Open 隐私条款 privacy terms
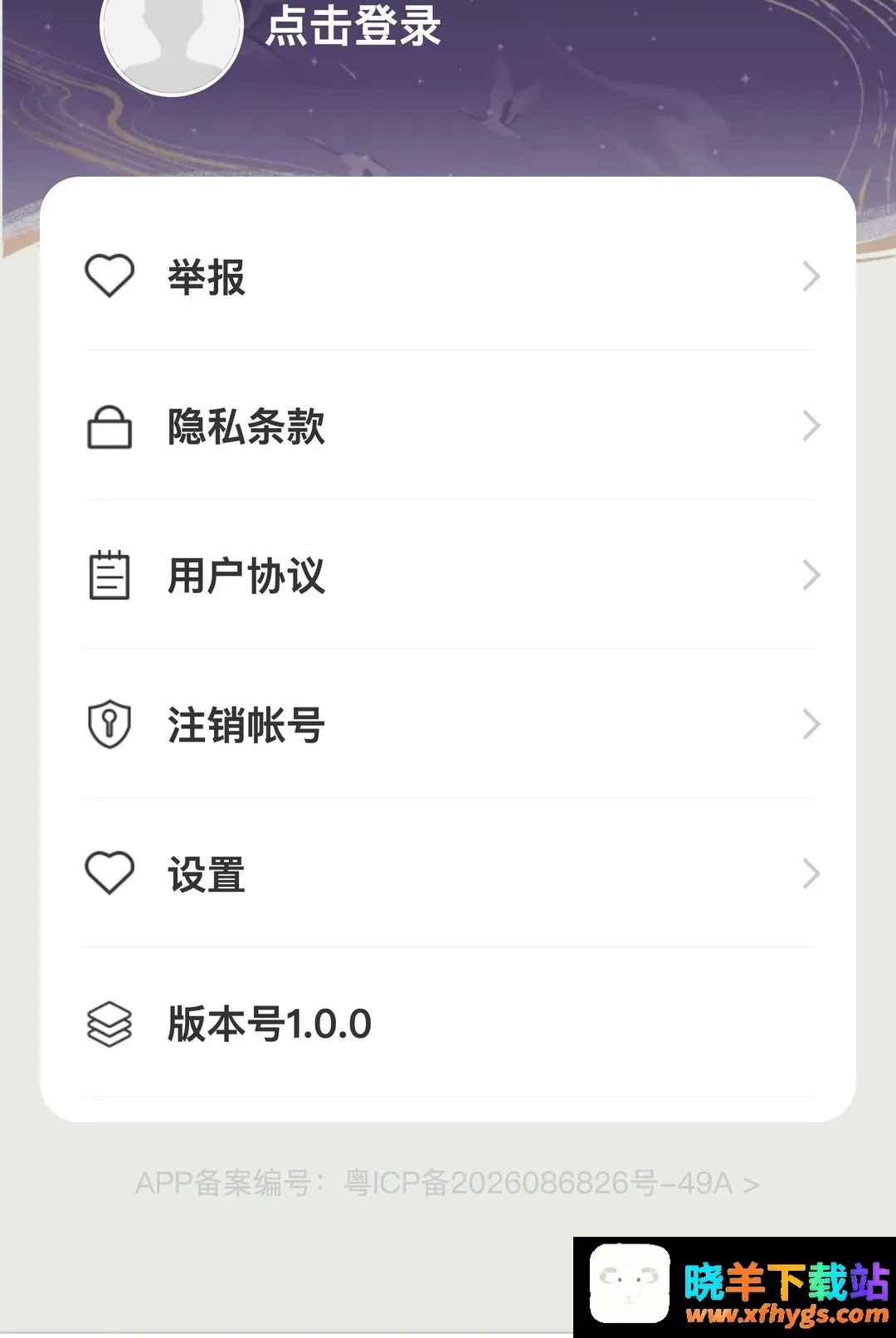Viewport: 896px width, 1338px height. pos(448,426)
